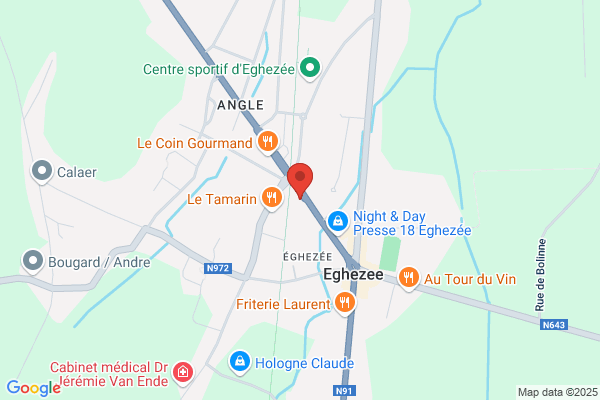The width and height of the screenshot is (600, 400).
Task: Select the Bougard / Andre place pin
Action: pos(33,262)
